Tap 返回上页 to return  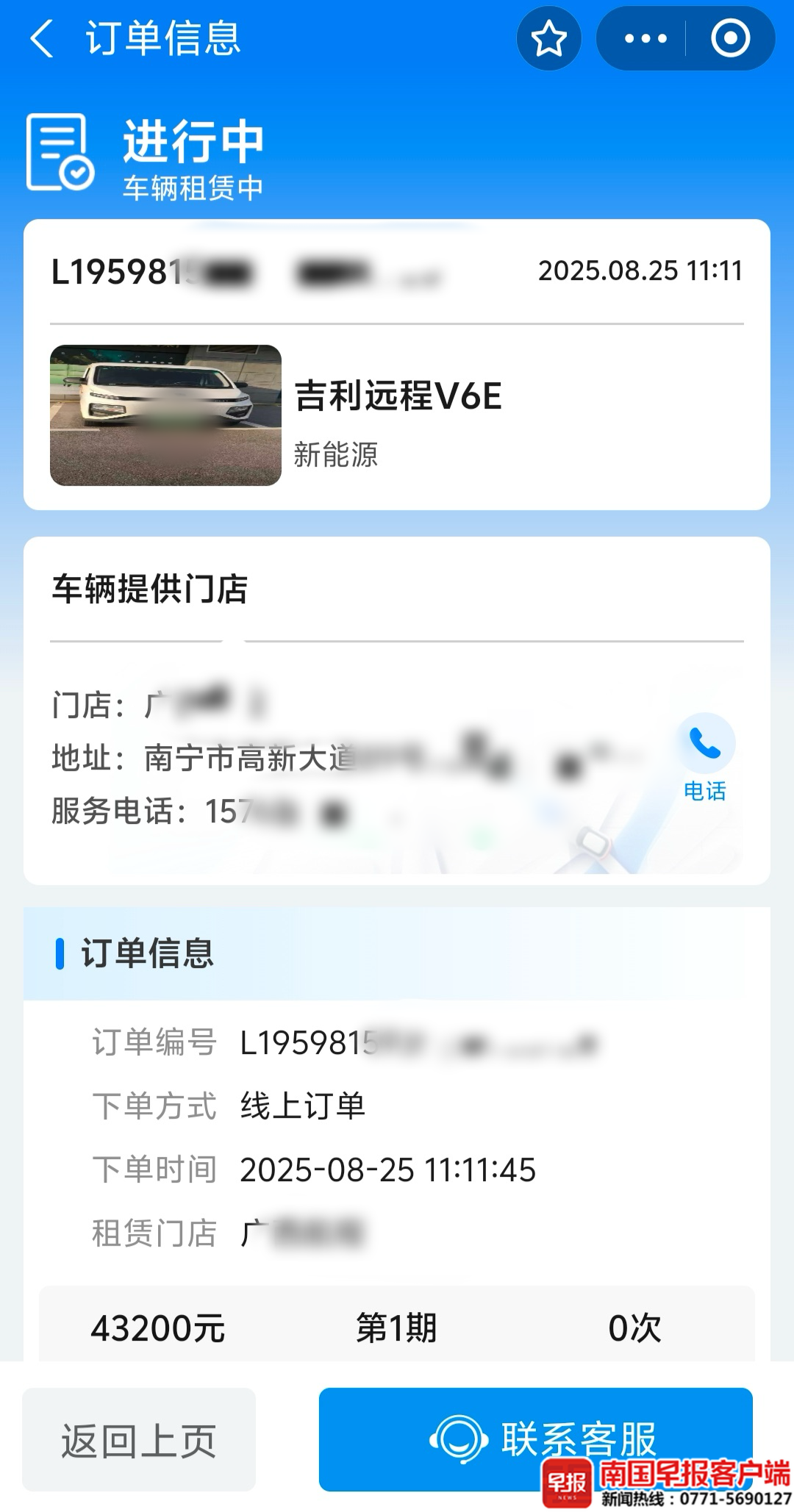[x=139, y=1439]
